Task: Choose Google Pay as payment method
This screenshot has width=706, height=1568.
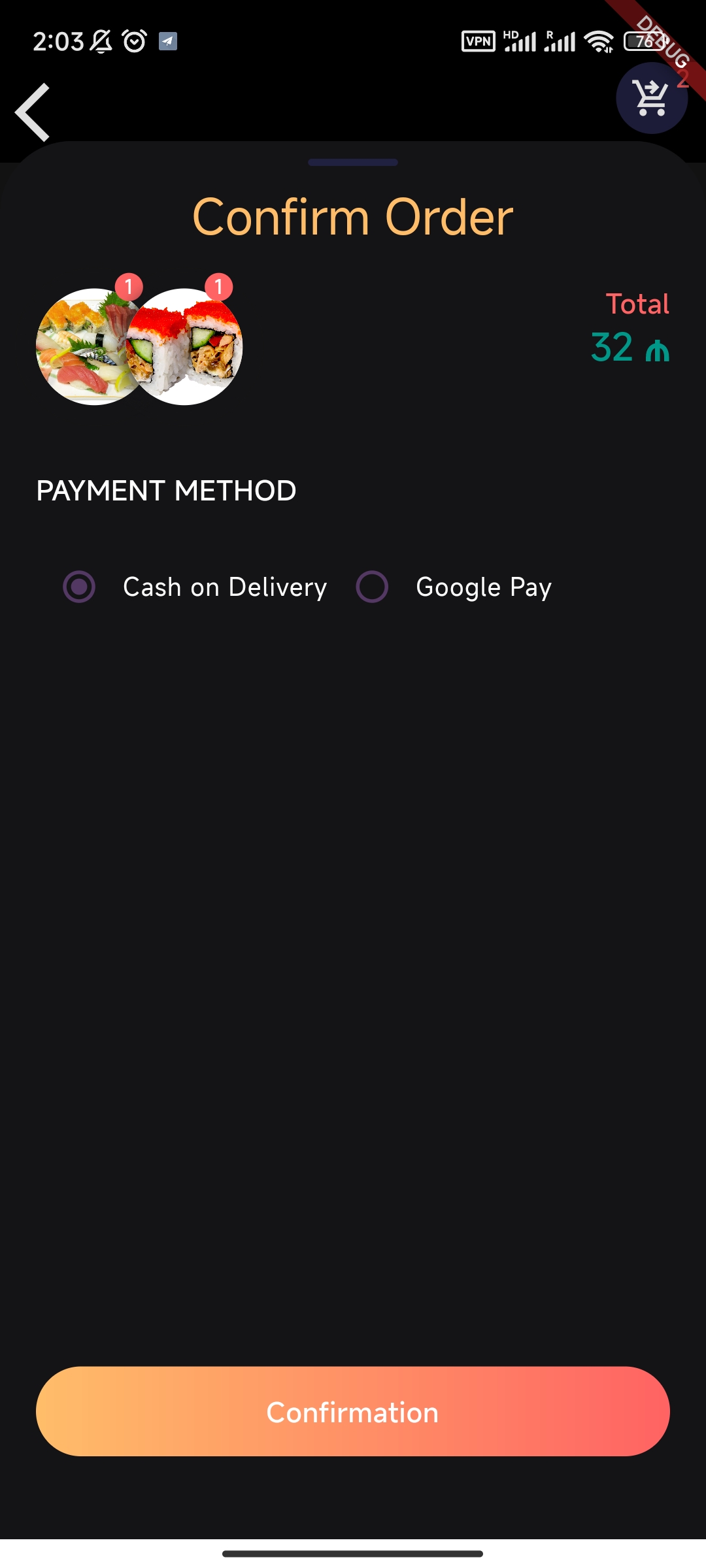Action: [484, 587]
